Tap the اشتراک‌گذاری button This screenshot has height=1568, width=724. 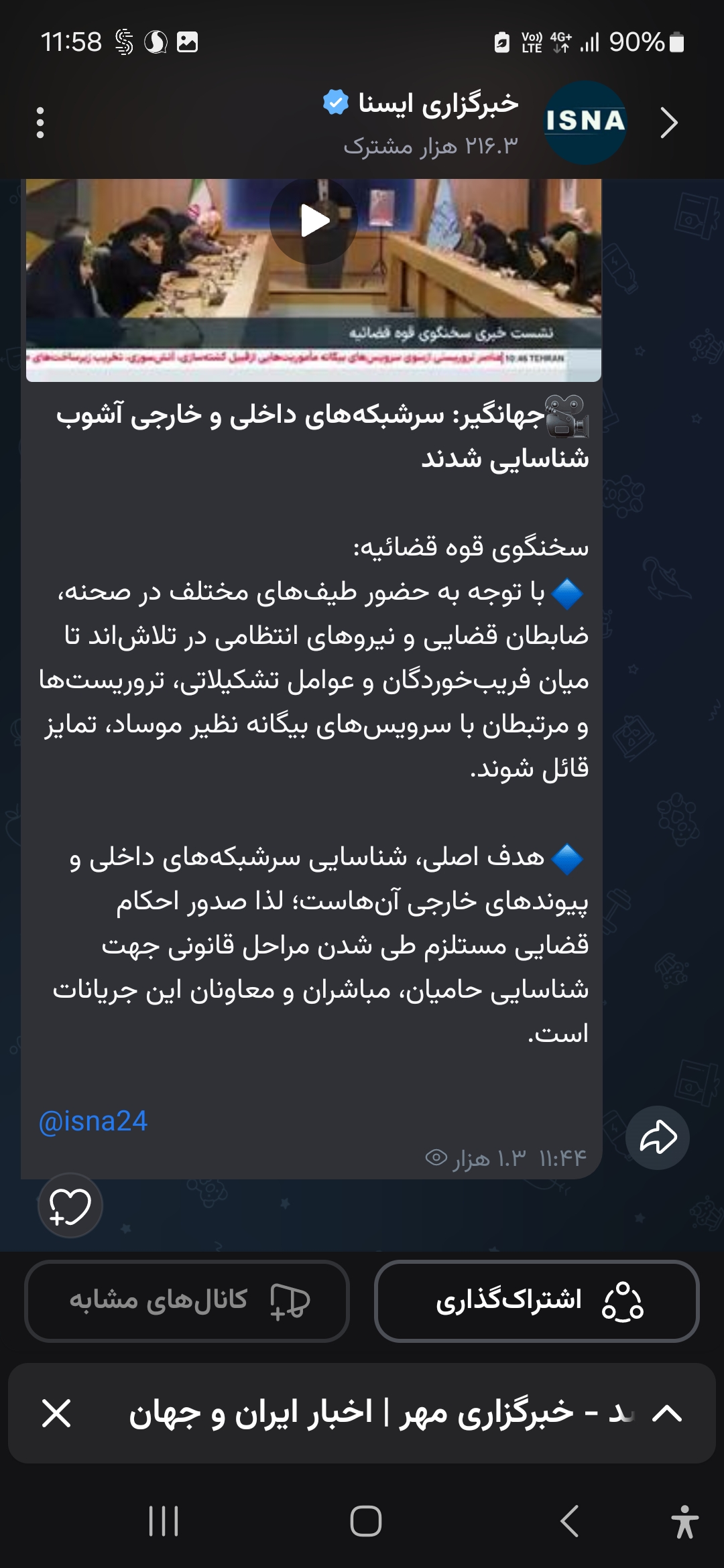(x=536, y=1301)
